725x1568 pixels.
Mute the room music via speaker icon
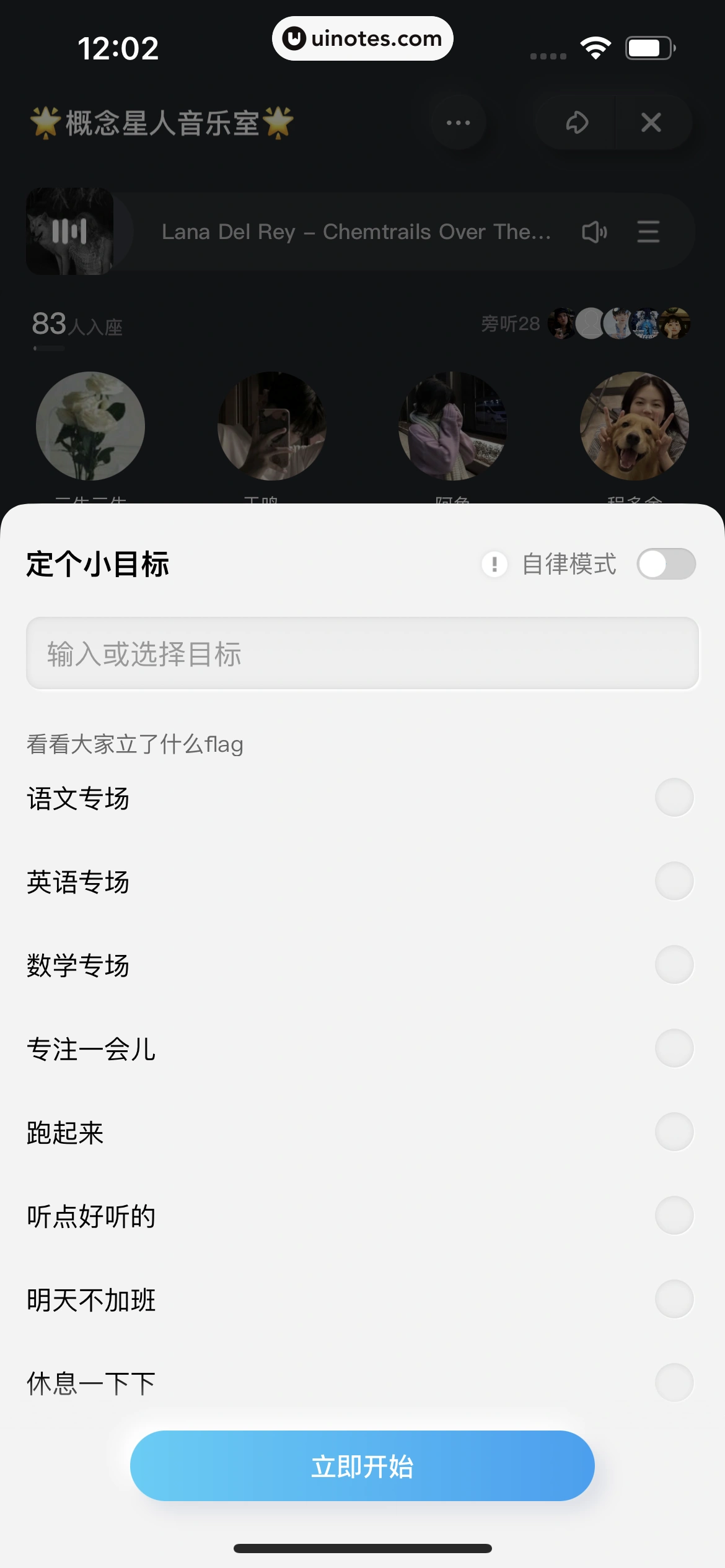click(594, 232)
